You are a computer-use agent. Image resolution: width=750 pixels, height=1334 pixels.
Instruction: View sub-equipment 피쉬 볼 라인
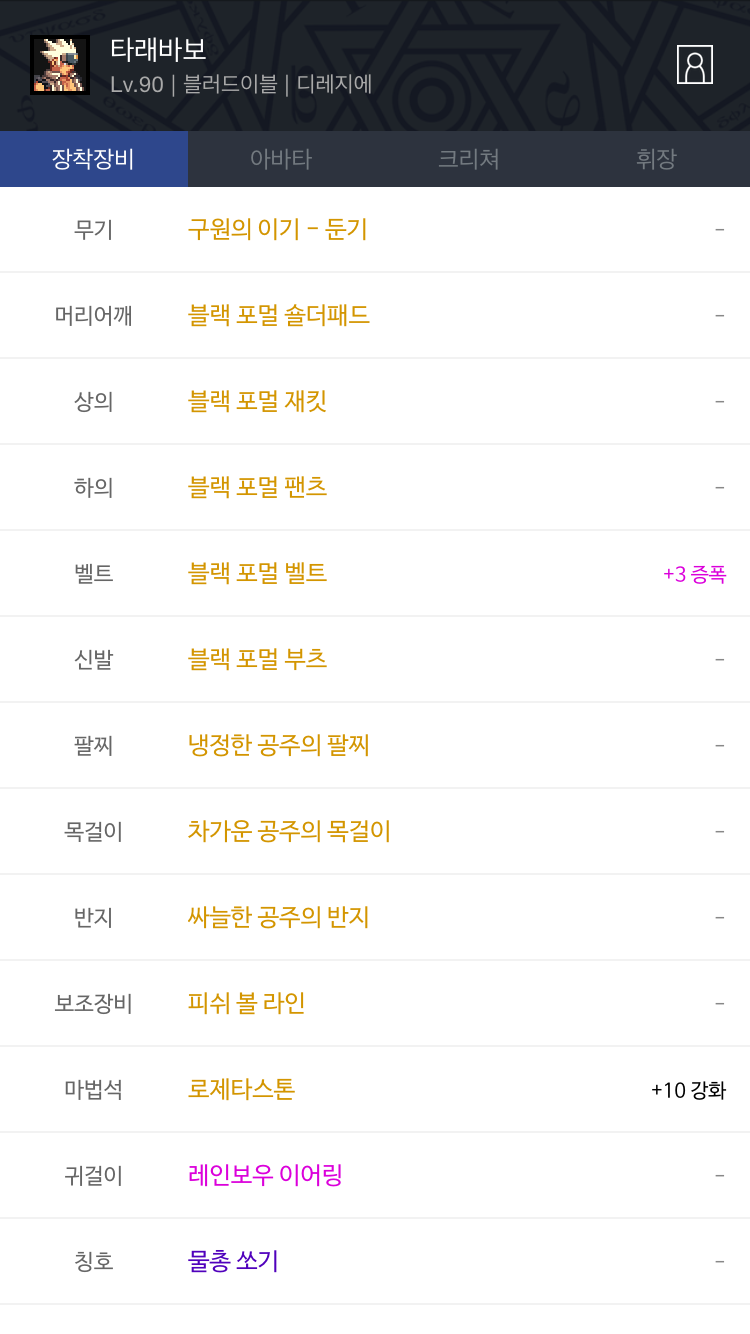coord(247,1004)
